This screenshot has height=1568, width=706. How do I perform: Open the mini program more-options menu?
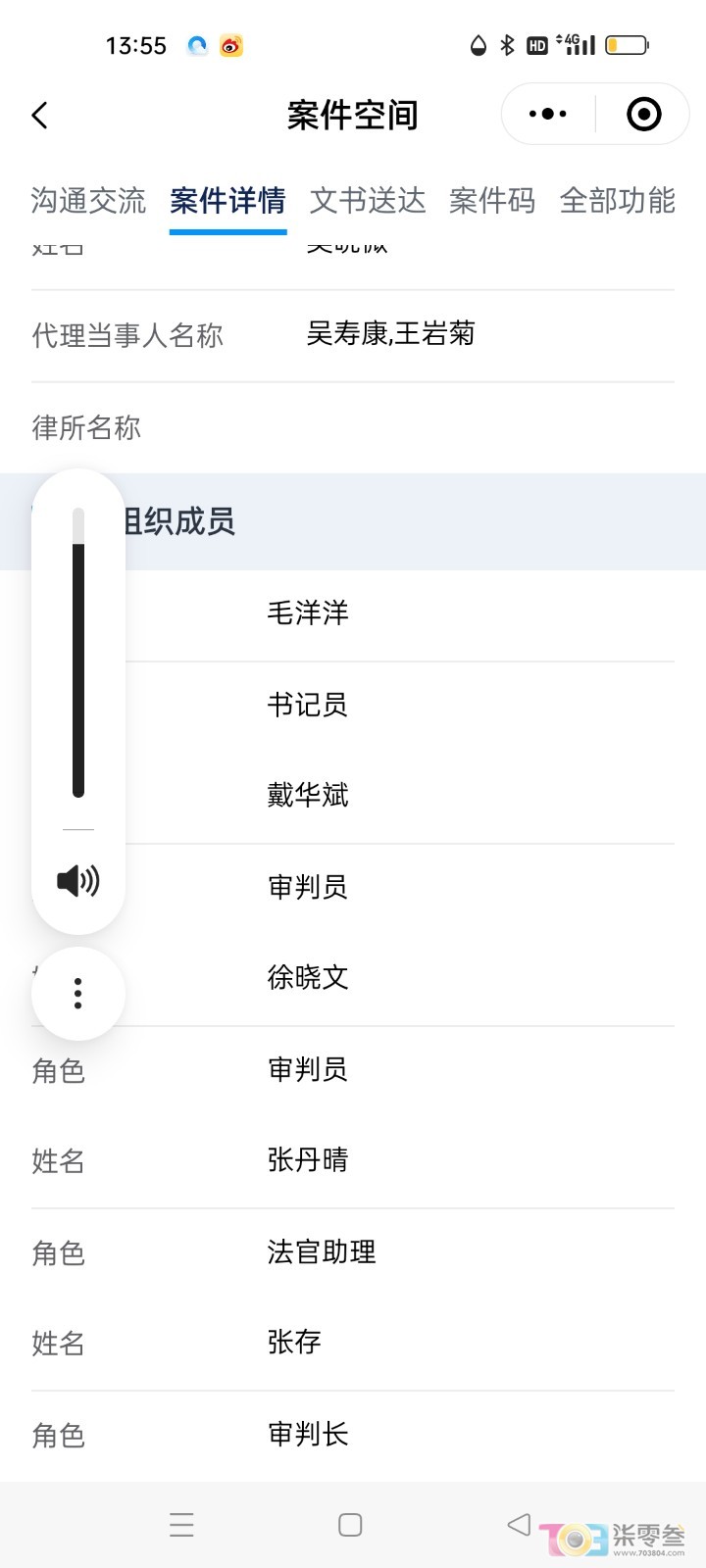(547, 115)
